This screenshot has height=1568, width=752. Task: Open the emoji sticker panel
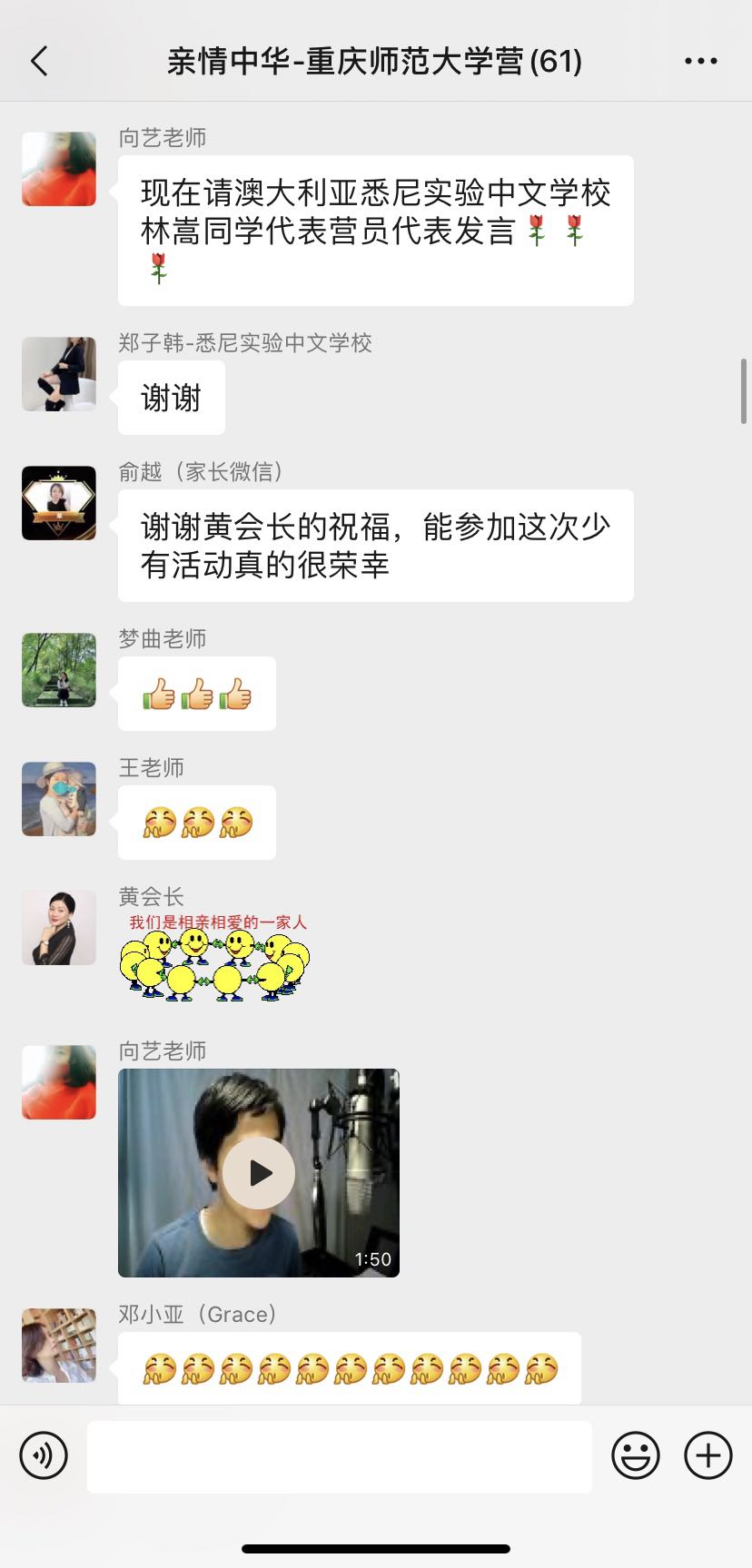click(635, 1455)
